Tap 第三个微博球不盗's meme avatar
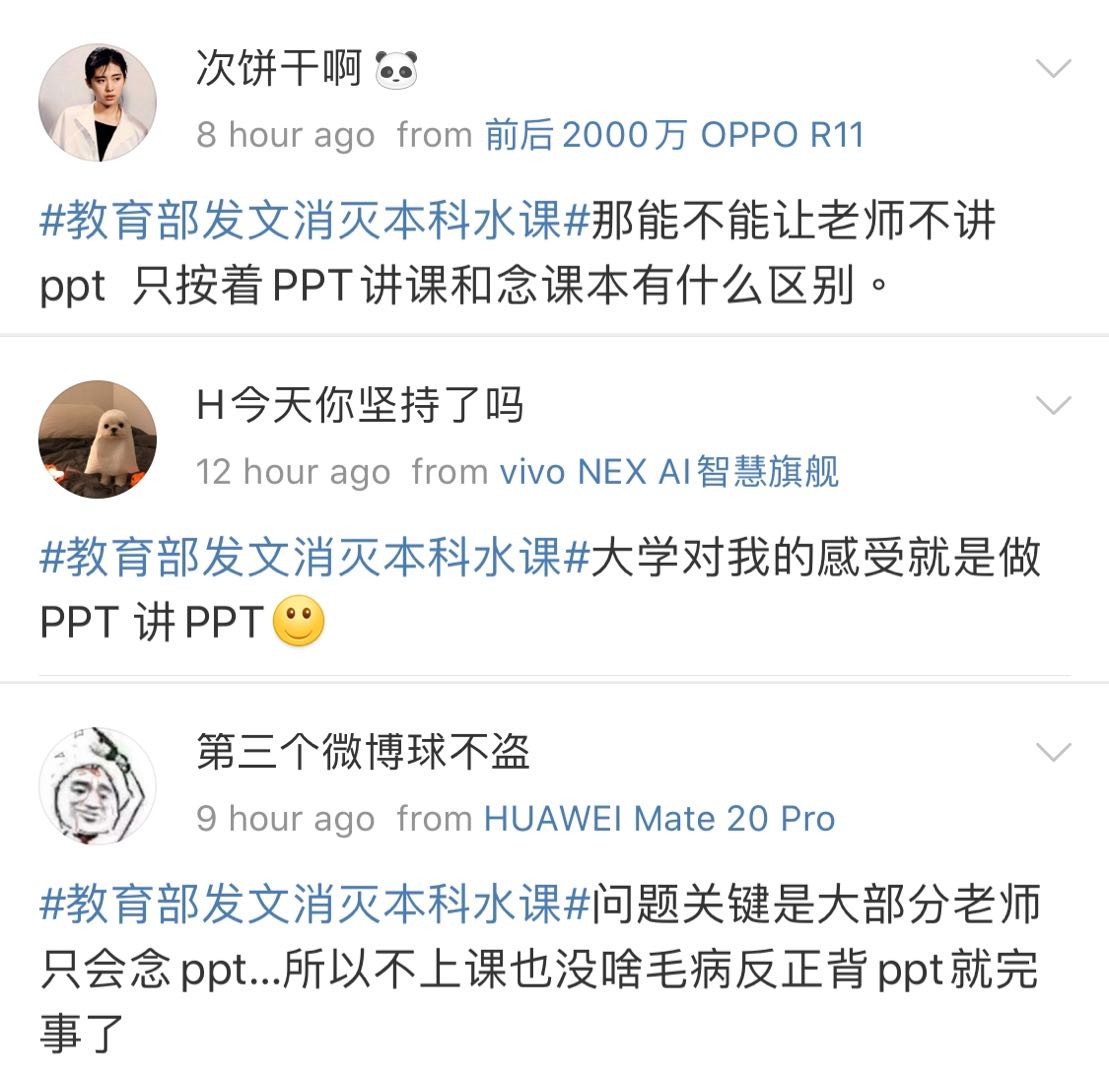This screenshot has height=1079, width=1109. (x=97, y=786)
